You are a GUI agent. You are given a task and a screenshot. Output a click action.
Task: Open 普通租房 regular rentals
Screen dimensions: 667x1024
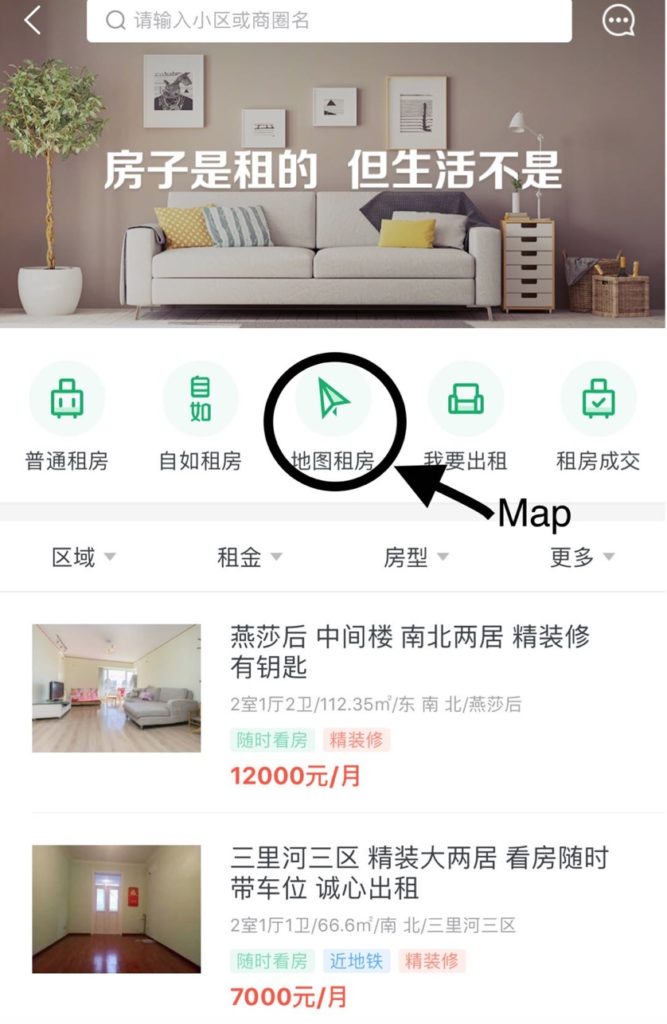(x=67, y=418)
